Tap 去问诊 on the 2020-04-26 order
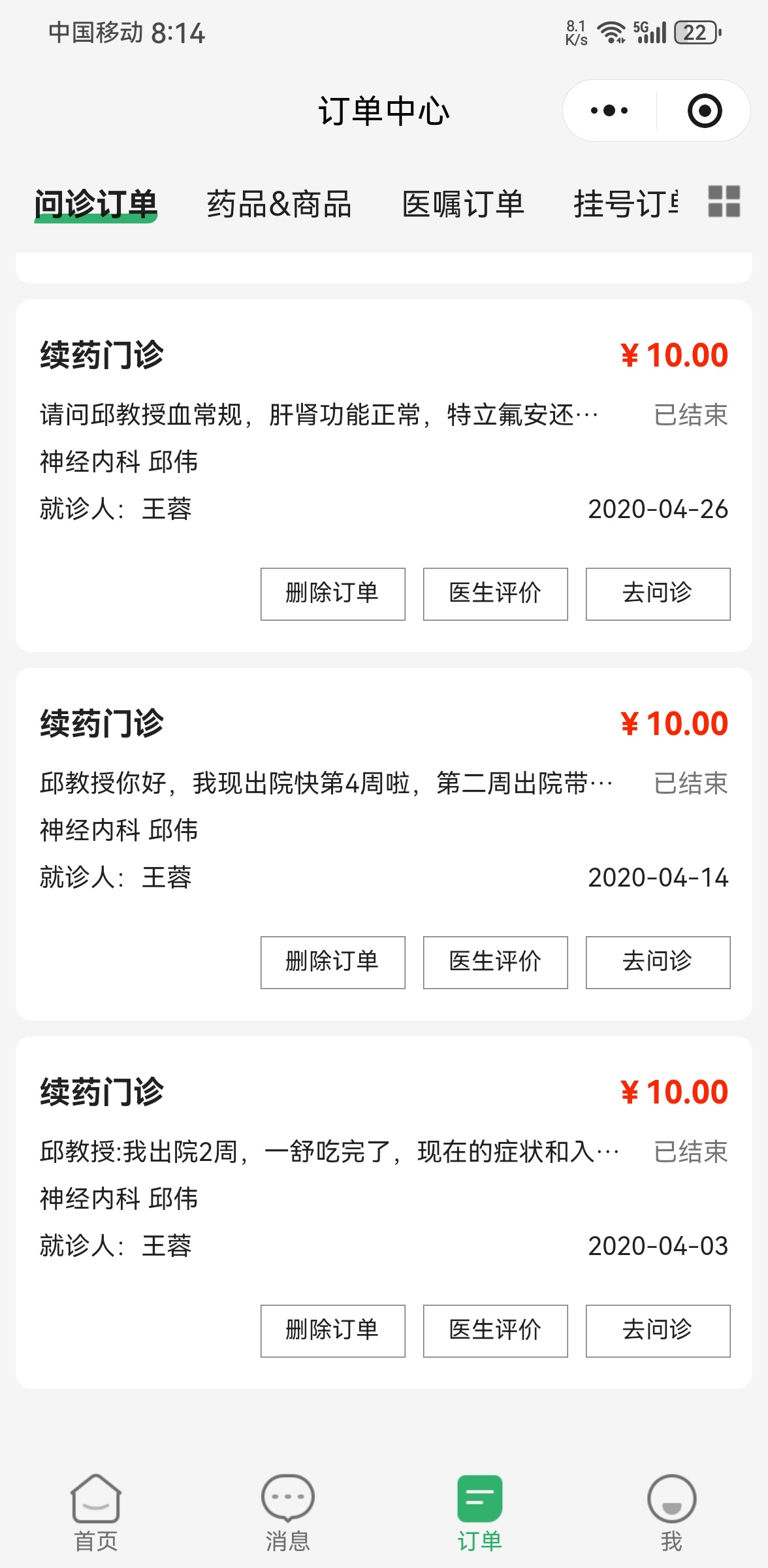 click(658, 593)
